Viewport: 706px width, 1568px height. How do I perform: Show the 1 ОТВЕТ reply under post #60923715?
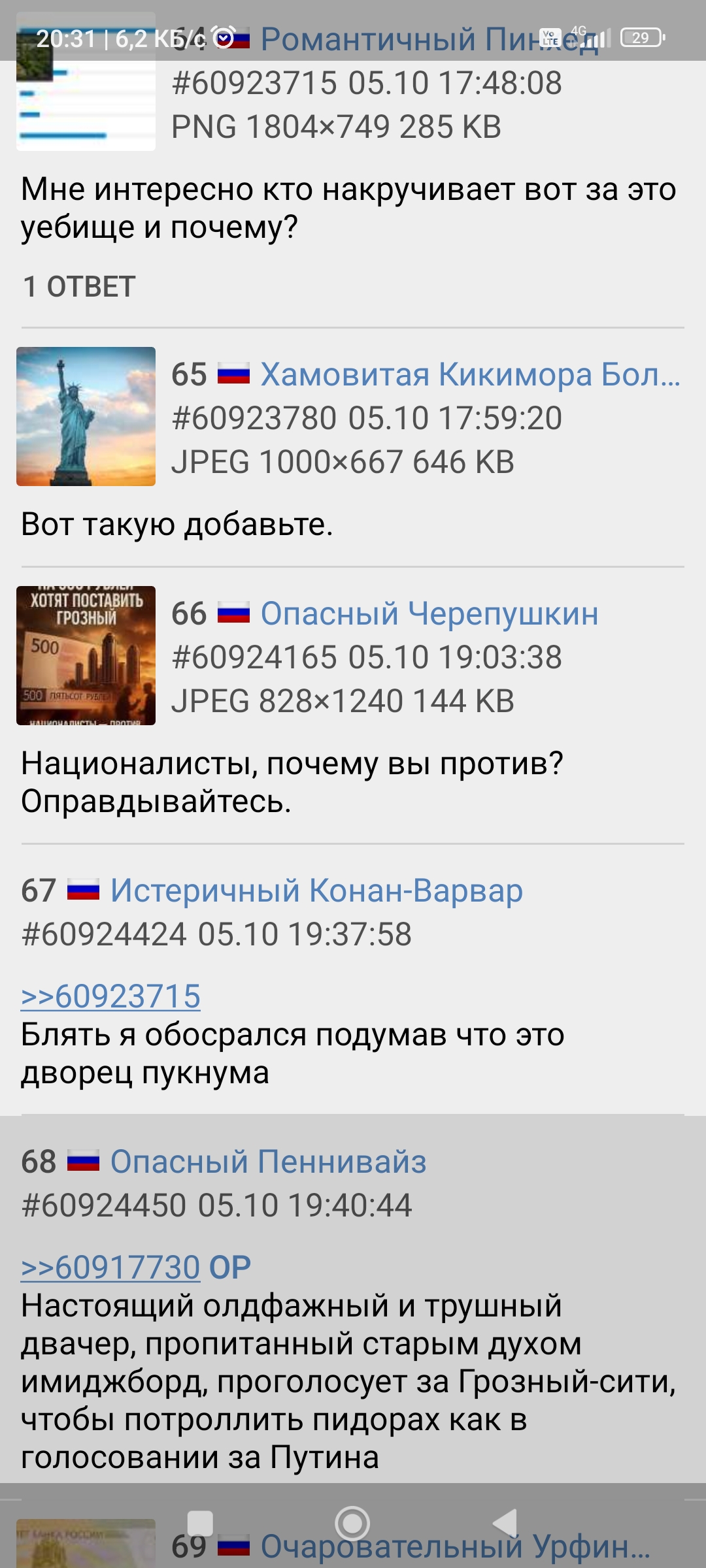click(78, 287)
